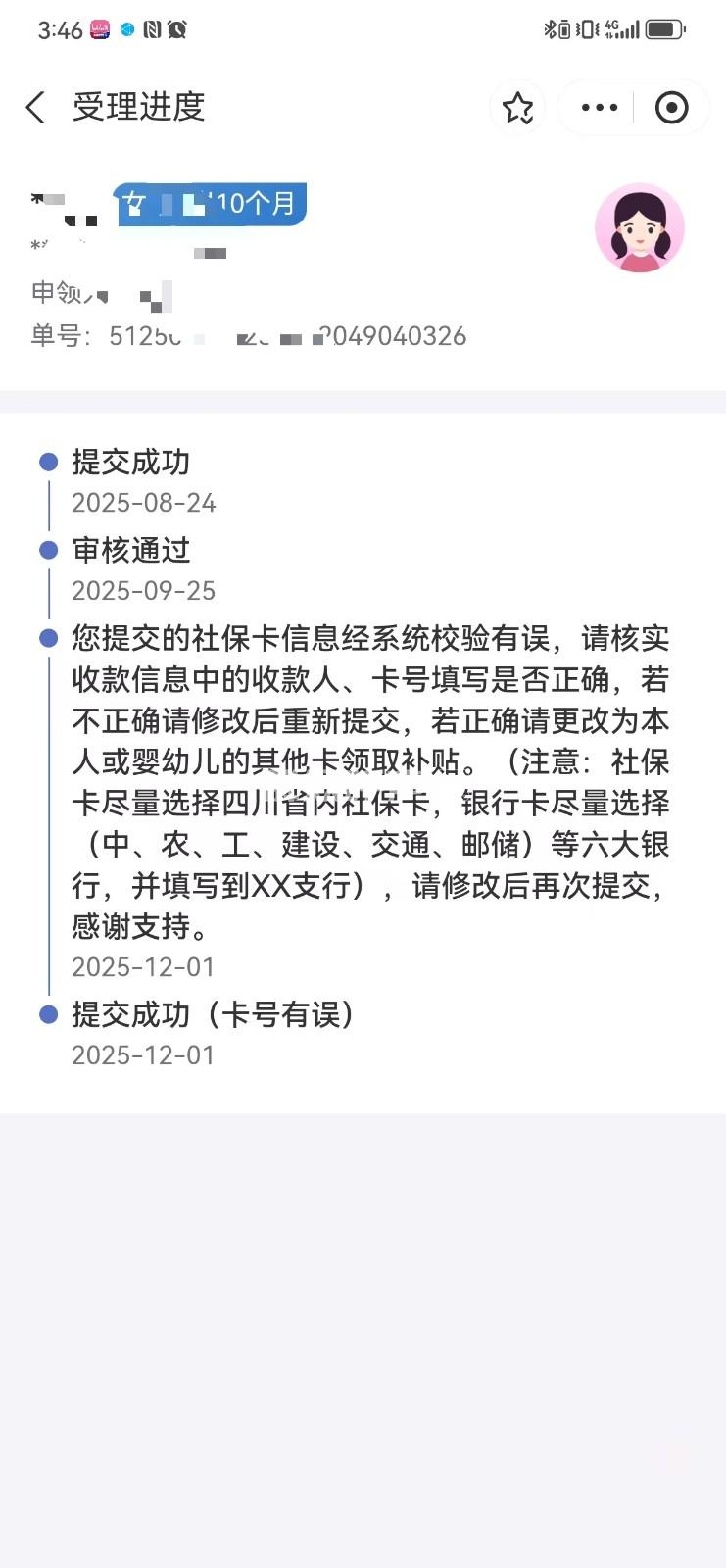Screen dimensions: 726x1568
Task: Open the three-dot more menu
Action: tap(599, 108)
